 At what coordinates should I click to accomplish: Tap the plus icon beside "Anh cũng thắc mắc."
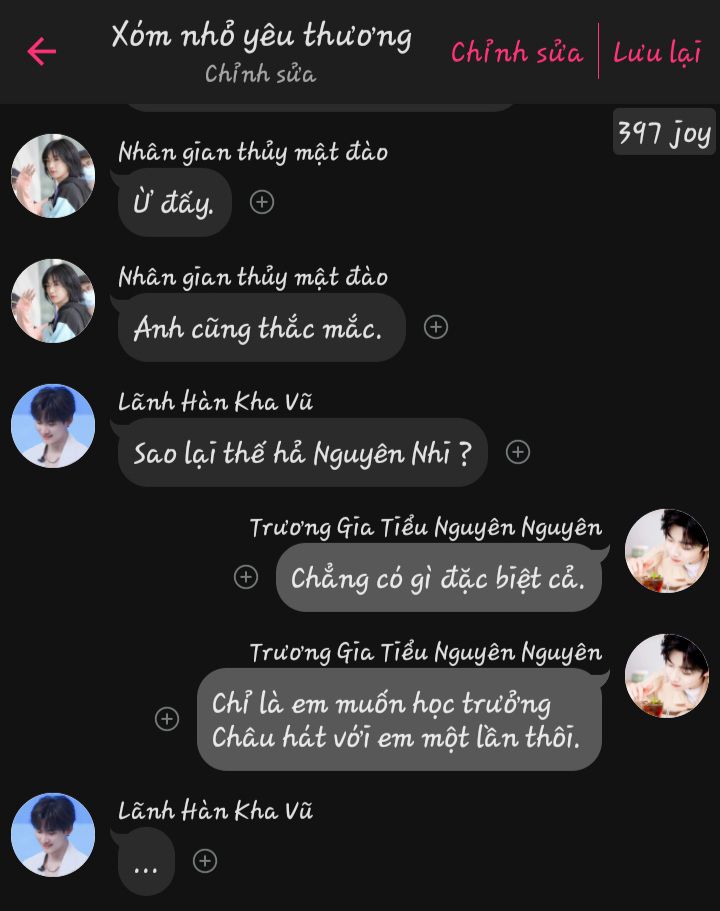(x=436, y=327)
